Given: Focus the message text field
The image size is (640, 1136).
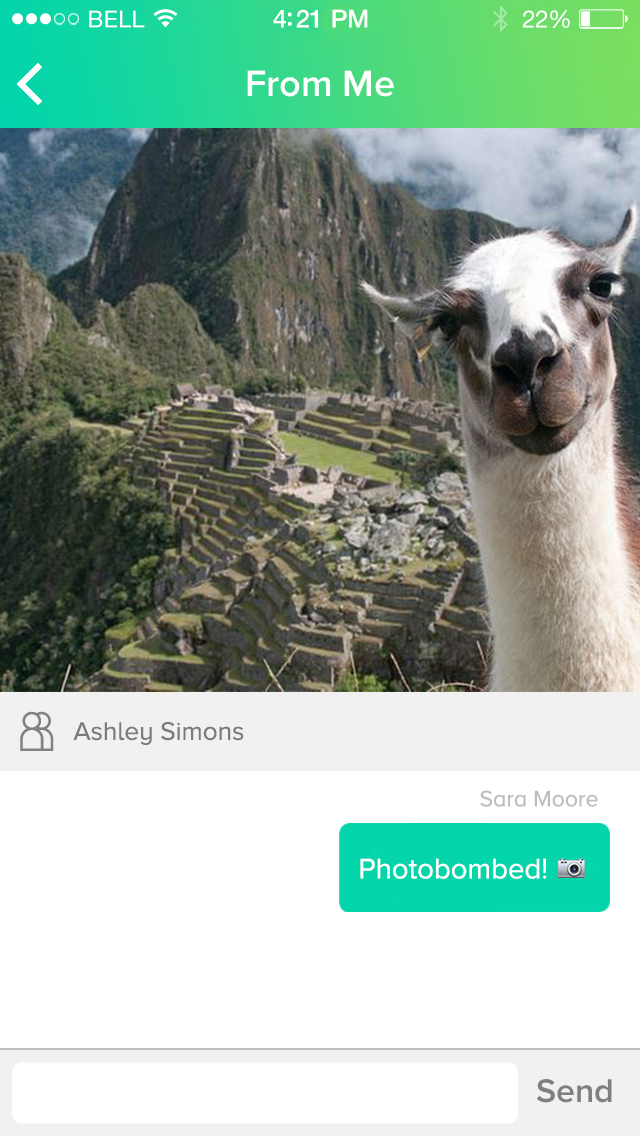Looking at the screenshot, I should (265, 1092).
